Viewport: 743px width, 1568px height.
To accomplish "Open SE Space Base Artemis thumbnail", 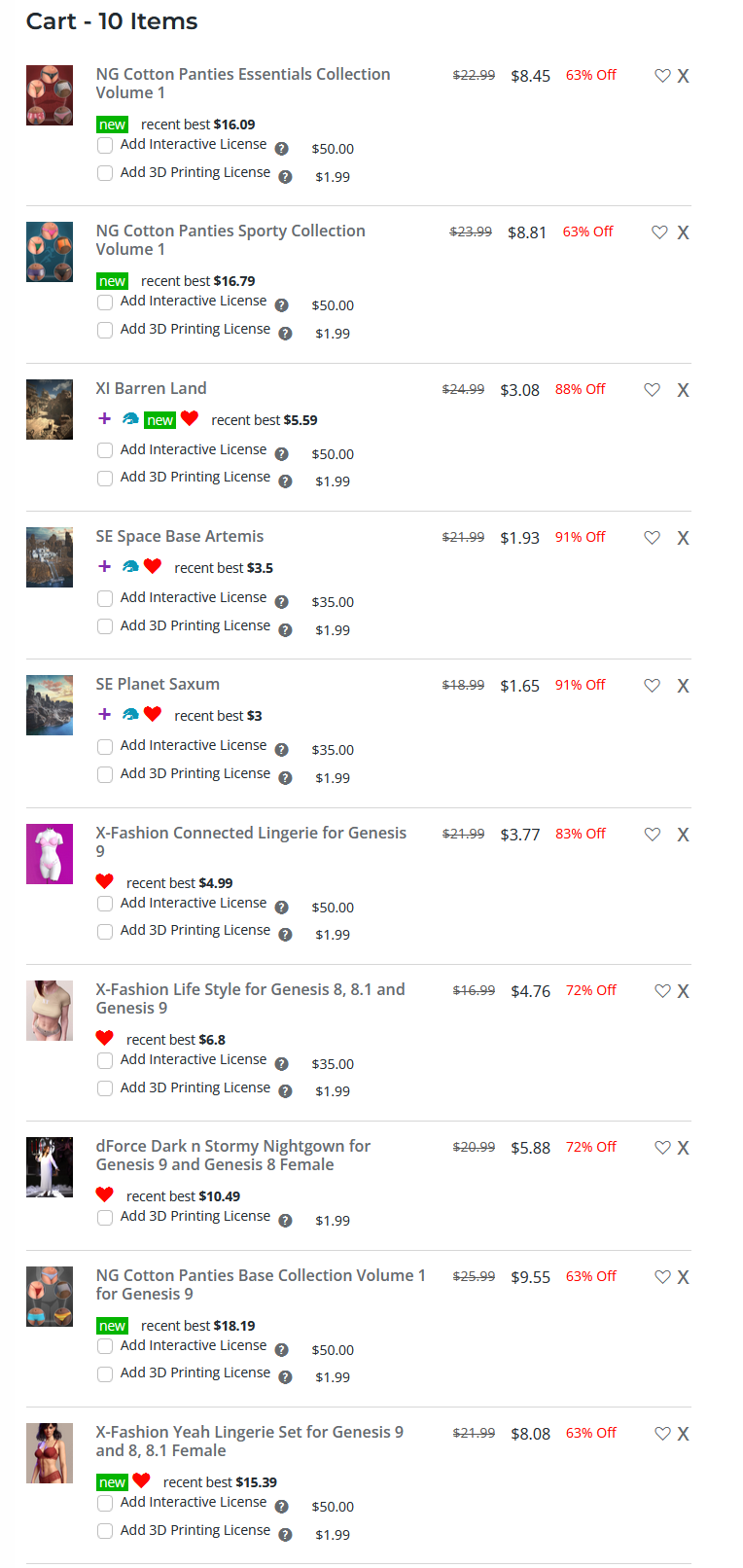I will coord(50,557).
